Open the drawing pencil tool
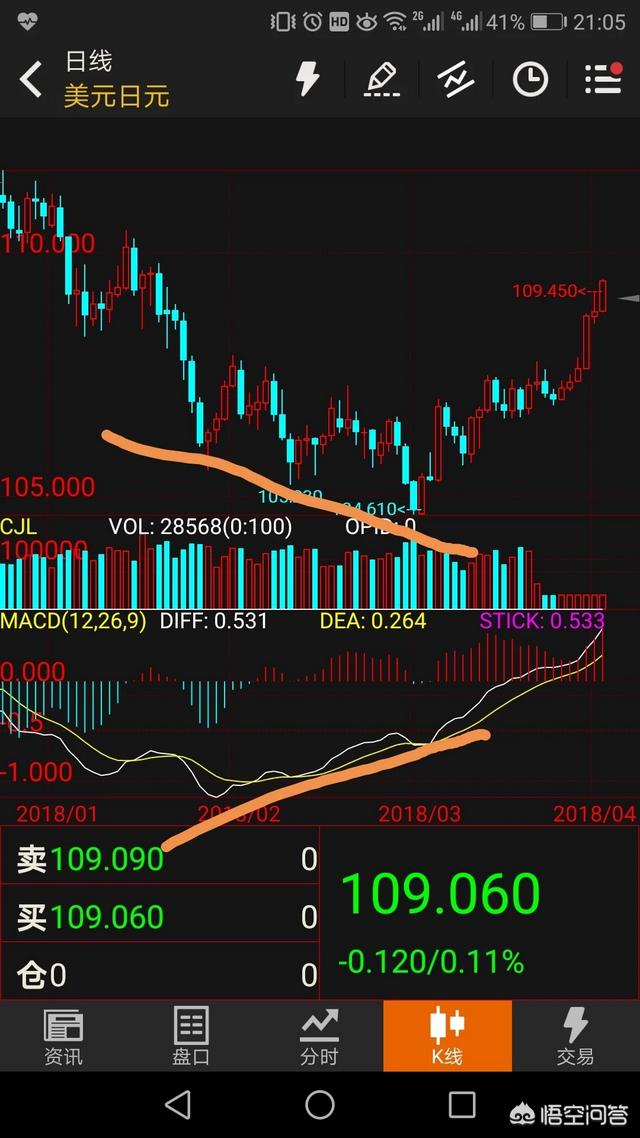The image size is (640, 1138). tap(381, 79)
